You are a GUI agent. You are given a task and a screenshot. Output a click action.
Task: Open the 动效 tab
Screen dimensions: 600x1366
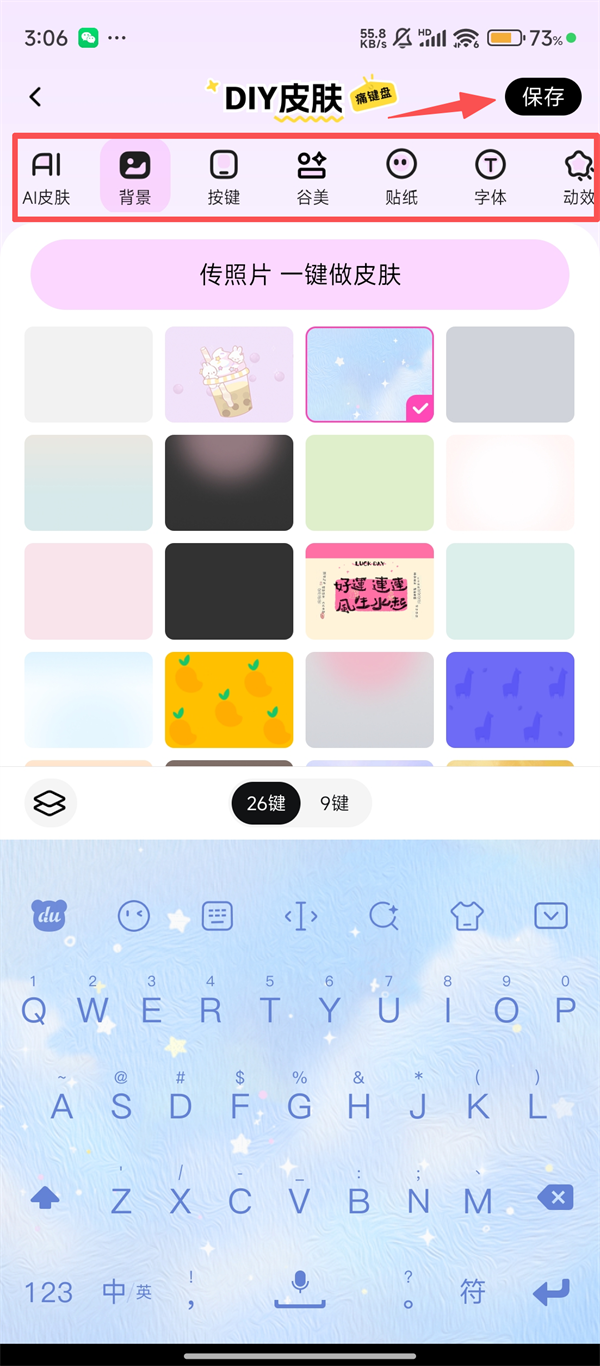(578, 177)
